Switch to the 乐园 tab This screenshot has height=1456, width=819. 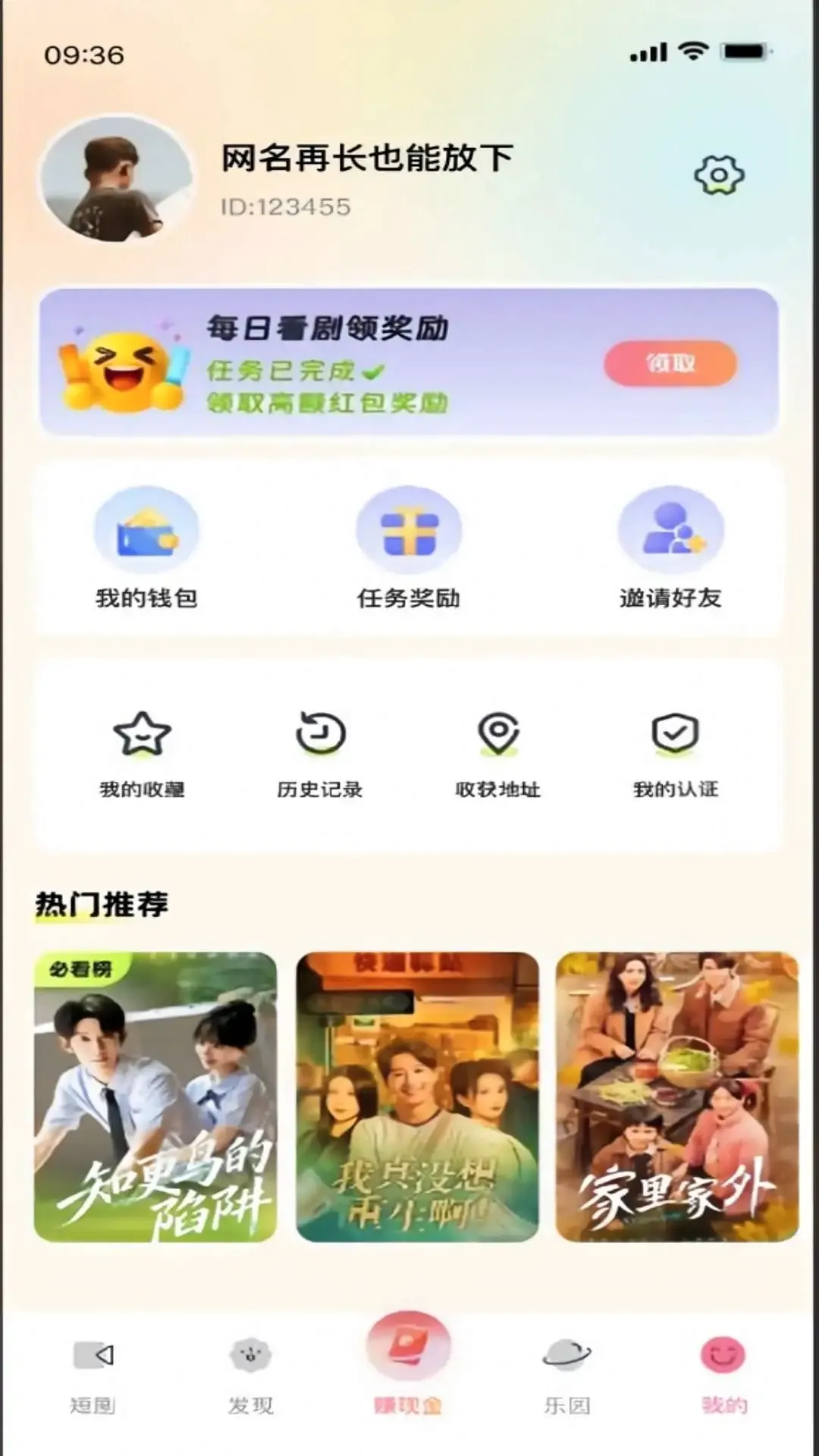(x=566, y=1376)
